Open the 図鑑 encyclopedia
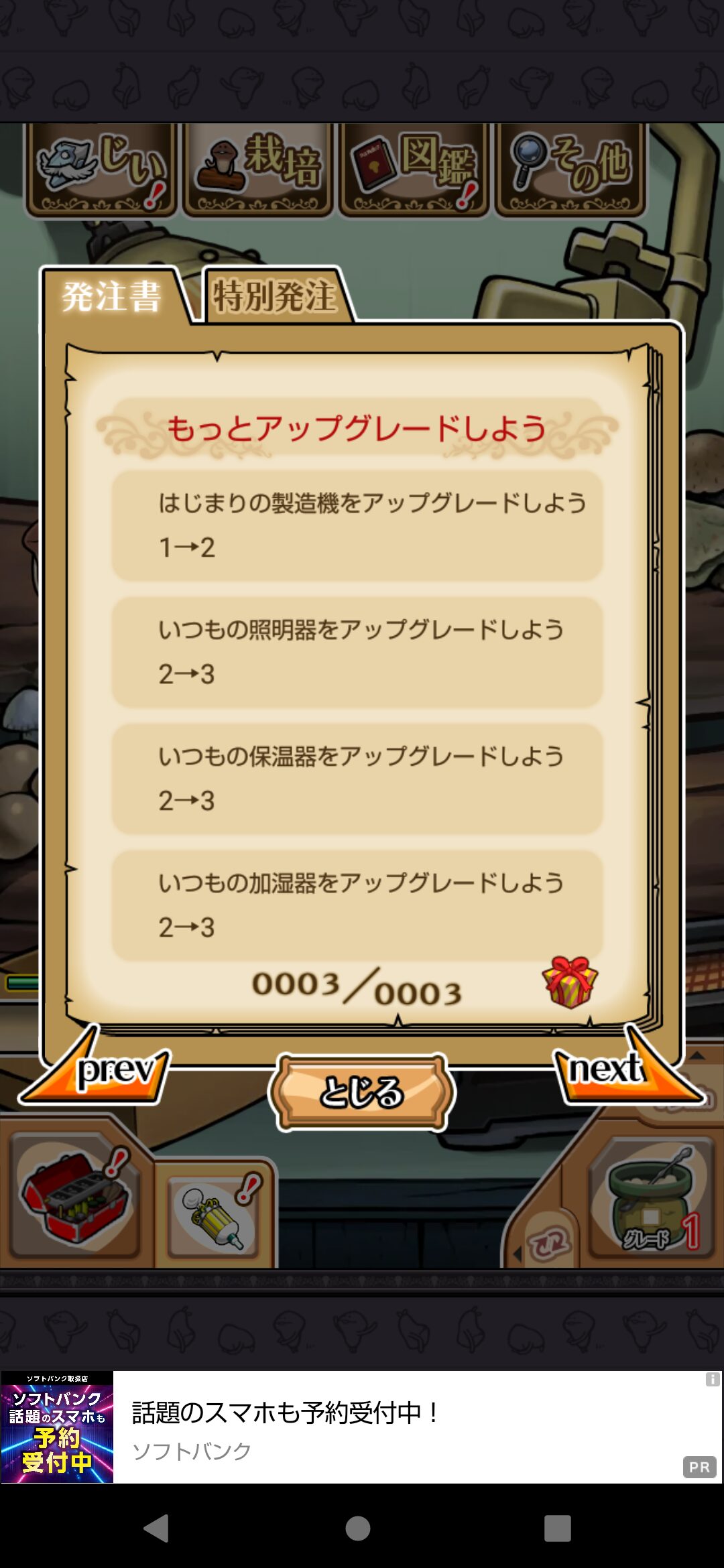 [x=414, y=169]
